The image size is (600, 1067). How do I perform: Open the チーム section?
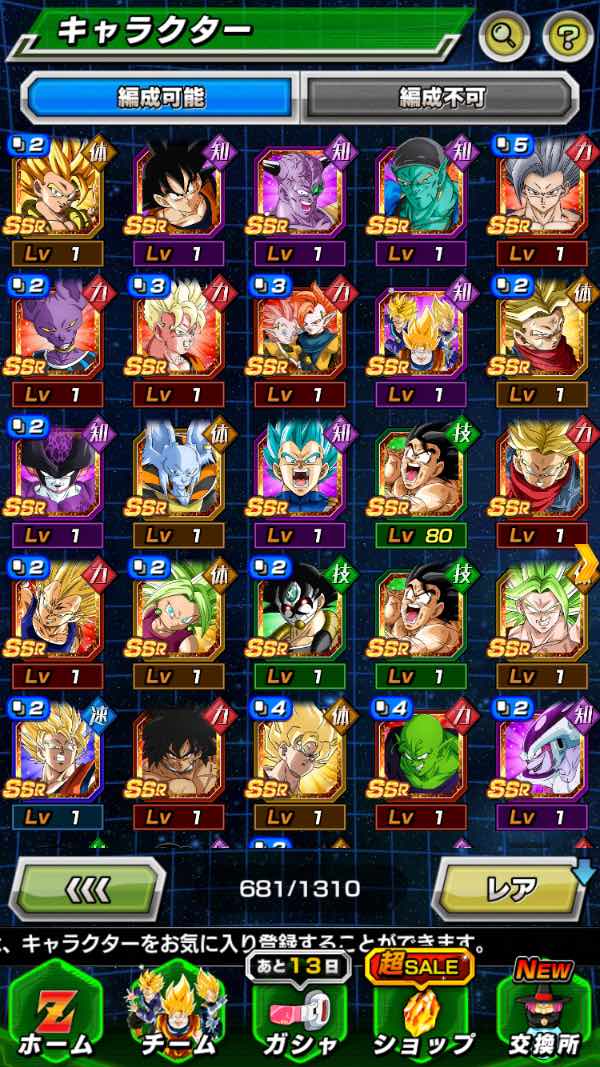click(177, 1012)
